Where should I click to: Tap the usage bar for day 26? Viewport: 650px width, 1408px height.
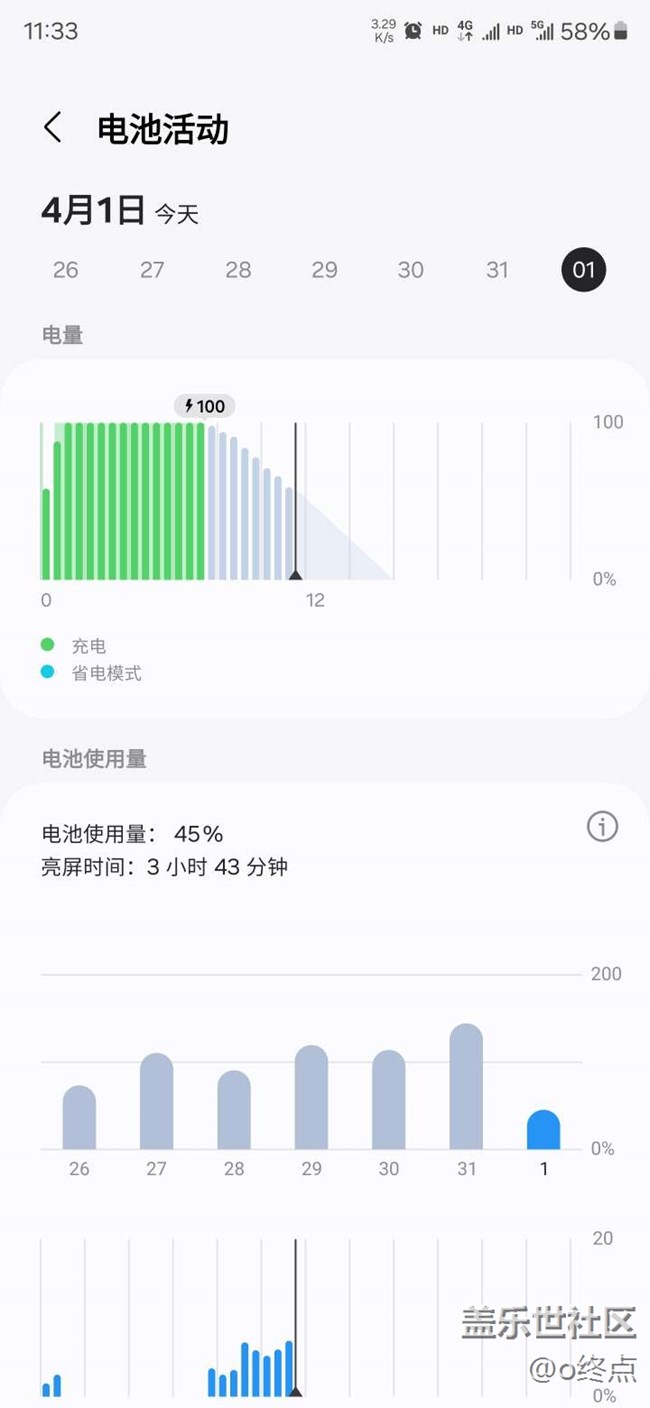[x=79, y=1118]
